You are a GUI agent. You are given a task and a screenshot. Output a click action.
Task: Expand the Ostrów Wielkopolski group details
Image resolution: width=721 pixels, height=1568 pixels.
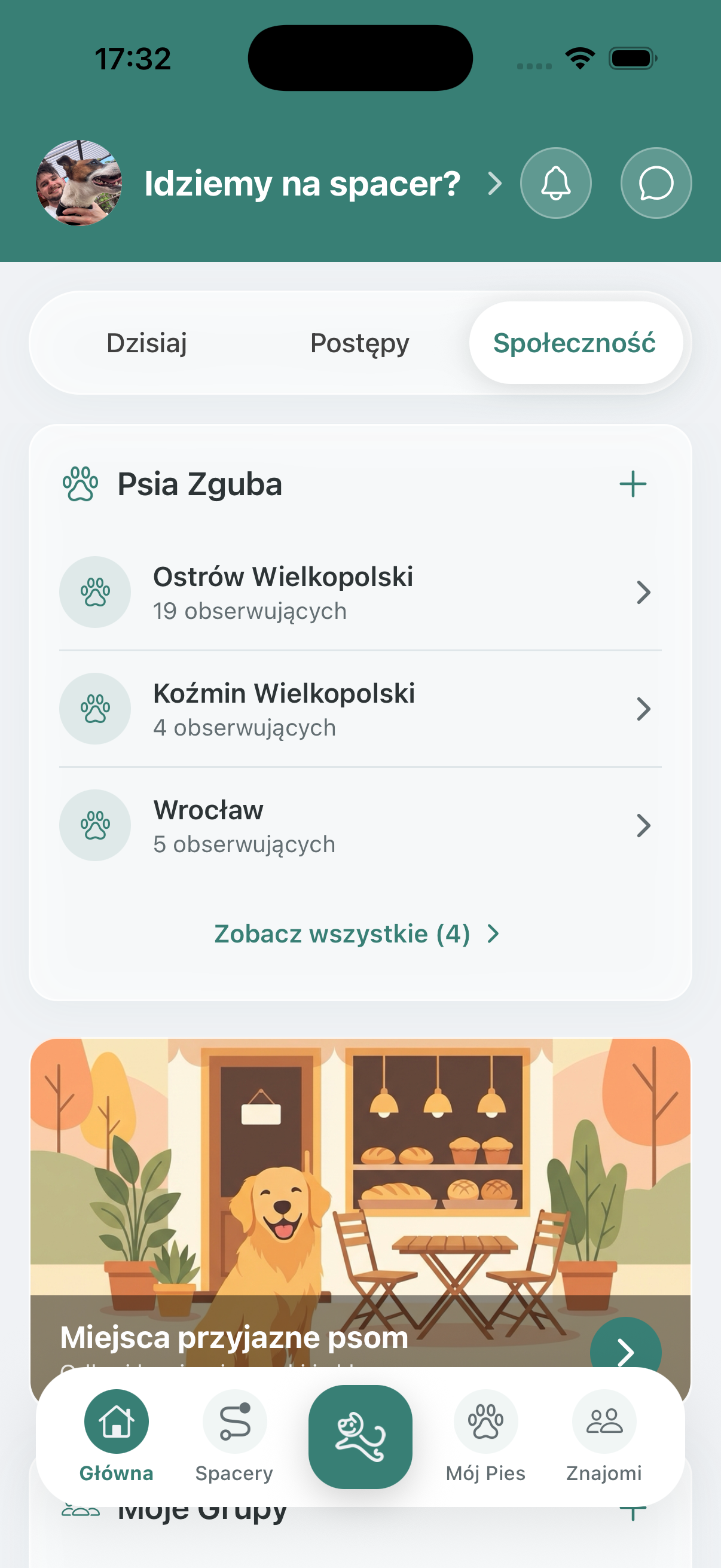(x=644, y=591)
